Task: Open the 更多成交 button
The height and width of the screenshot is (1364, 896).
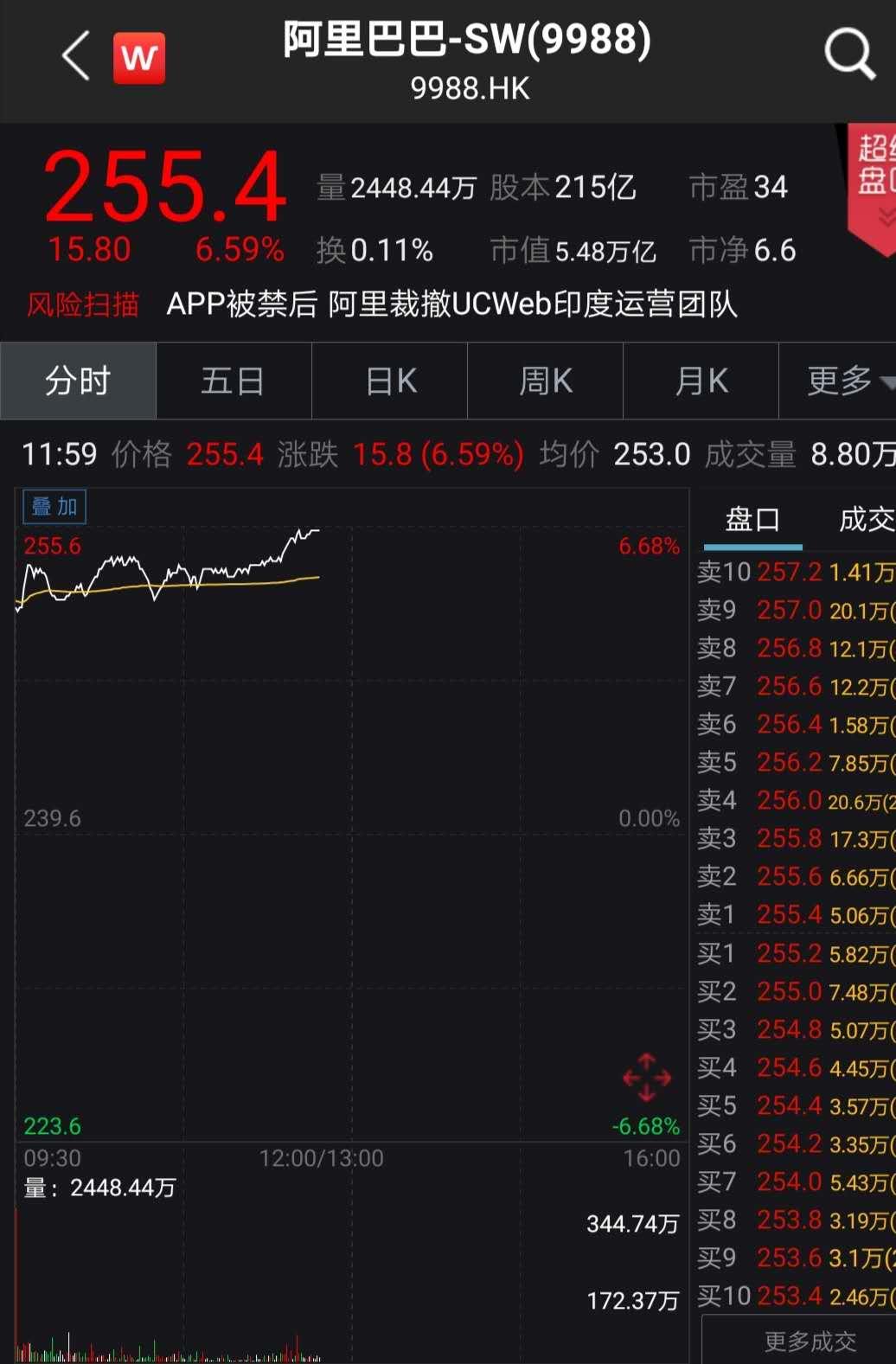Action: (x=810, y=1342)
